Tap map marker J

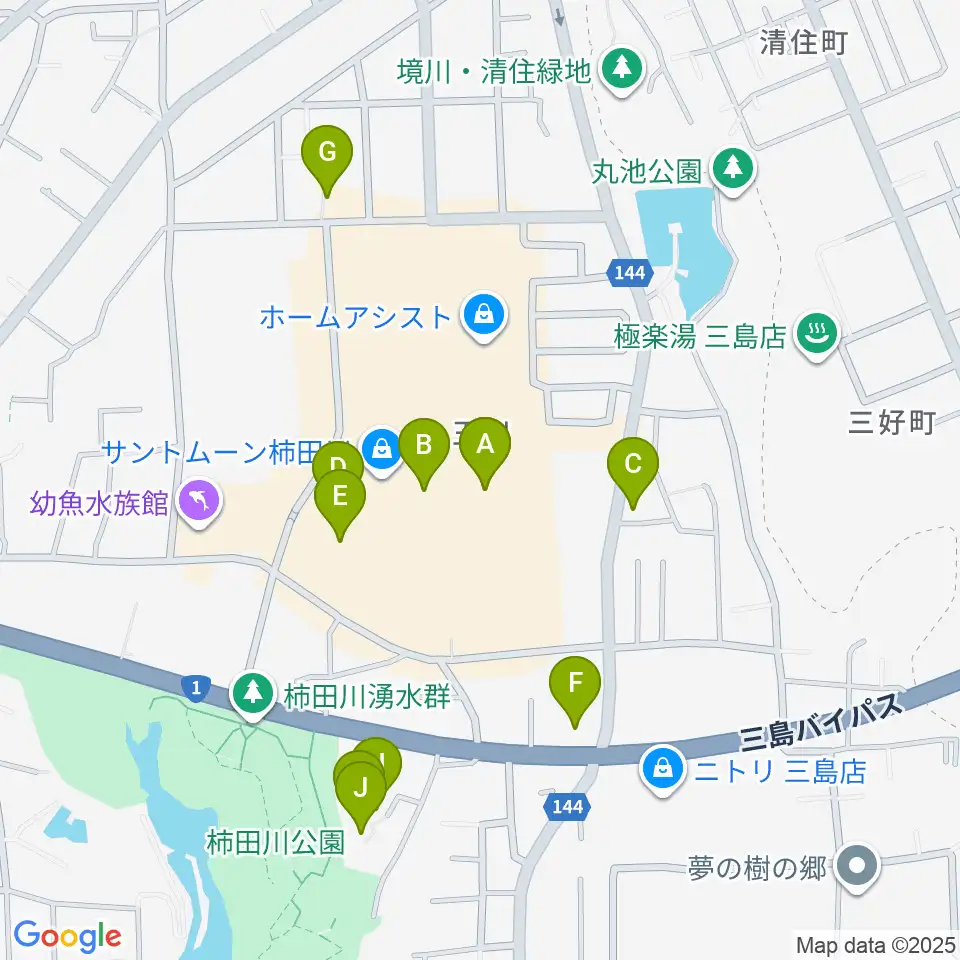click(x=361, y=792)
